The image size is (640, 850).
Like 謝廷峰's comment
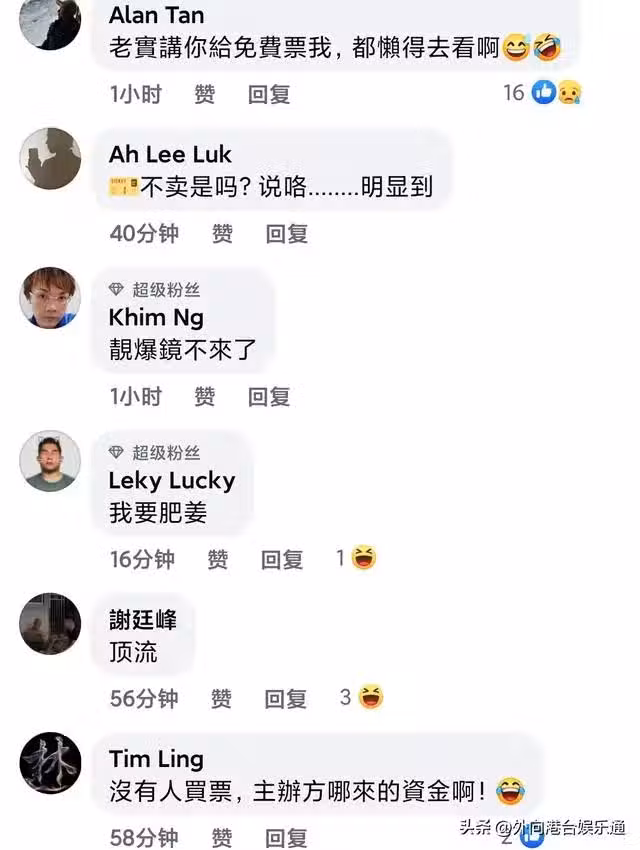click(x=222, y=698)
